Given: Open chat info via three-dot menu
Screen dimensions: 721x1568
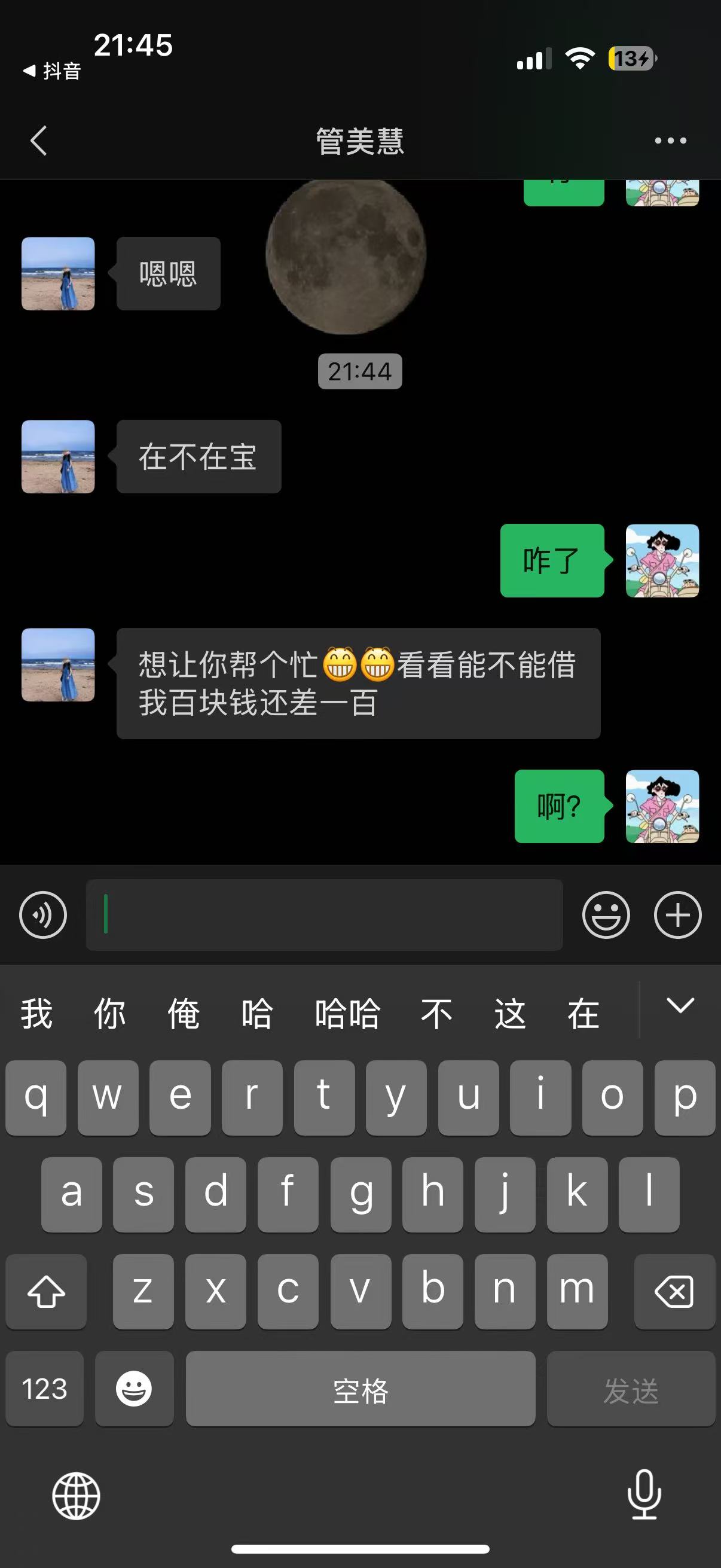Looking at the screenshot, I should (x=670, y=141).
